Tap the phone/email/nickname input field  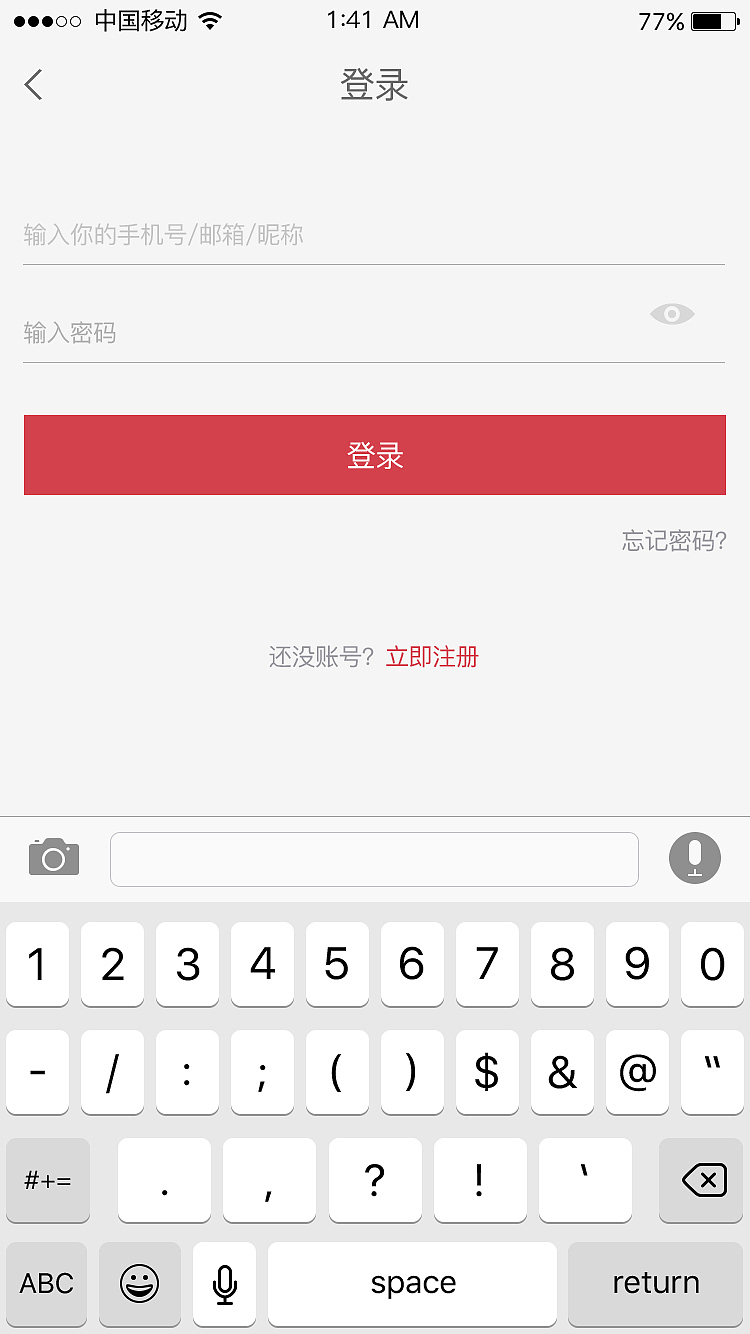click(x=374, y=235)
